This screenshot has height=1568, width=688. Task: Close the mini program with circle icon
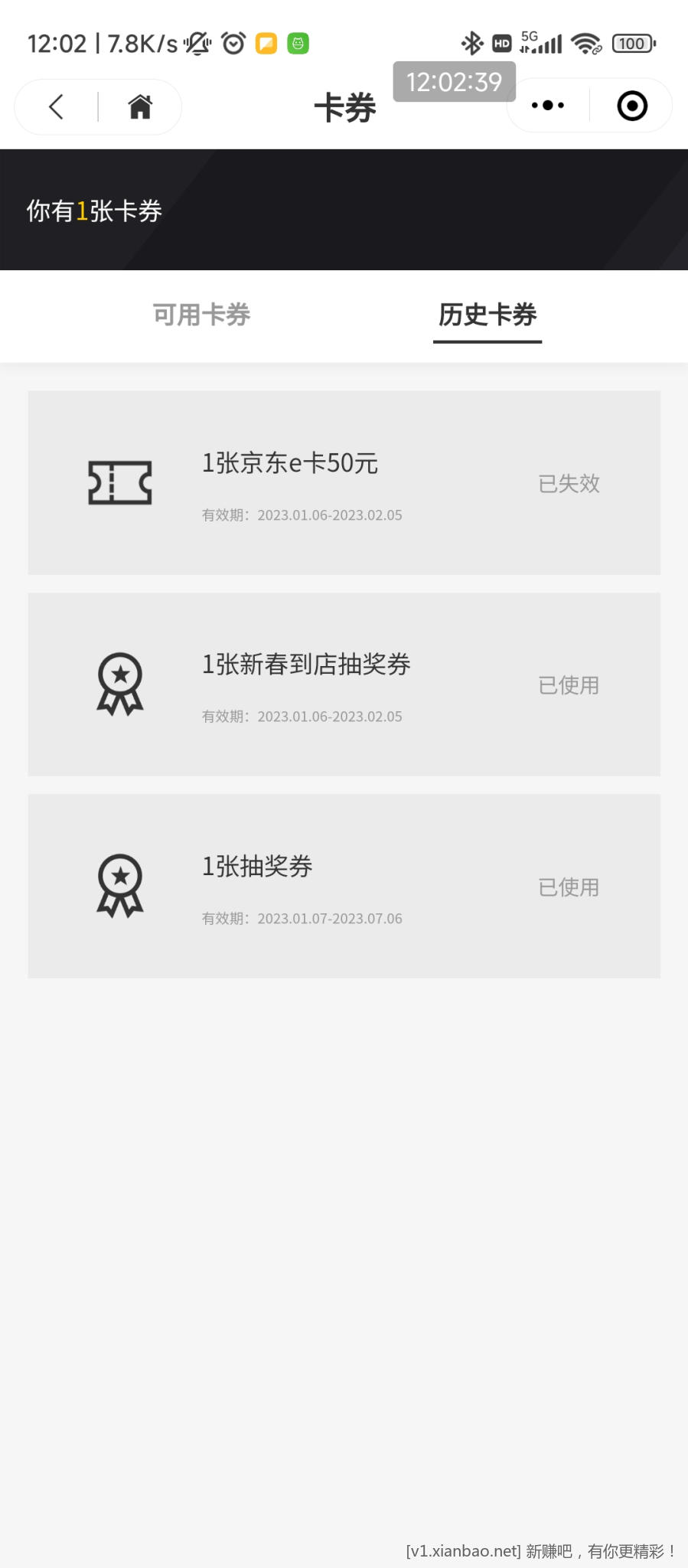click(x=632, y=106)
